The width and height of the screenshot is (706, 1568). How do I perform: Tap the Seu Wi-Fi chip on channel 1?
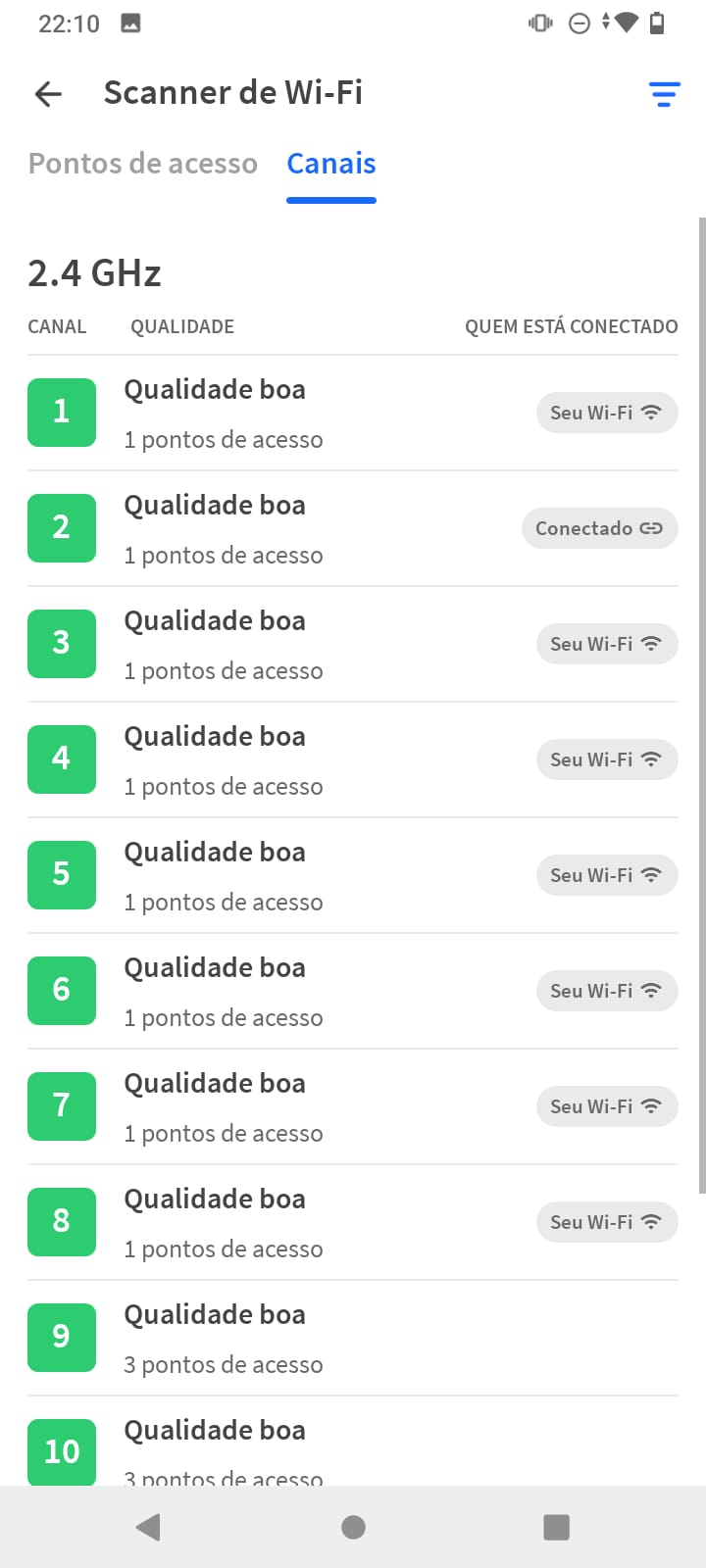pos(606,413)
